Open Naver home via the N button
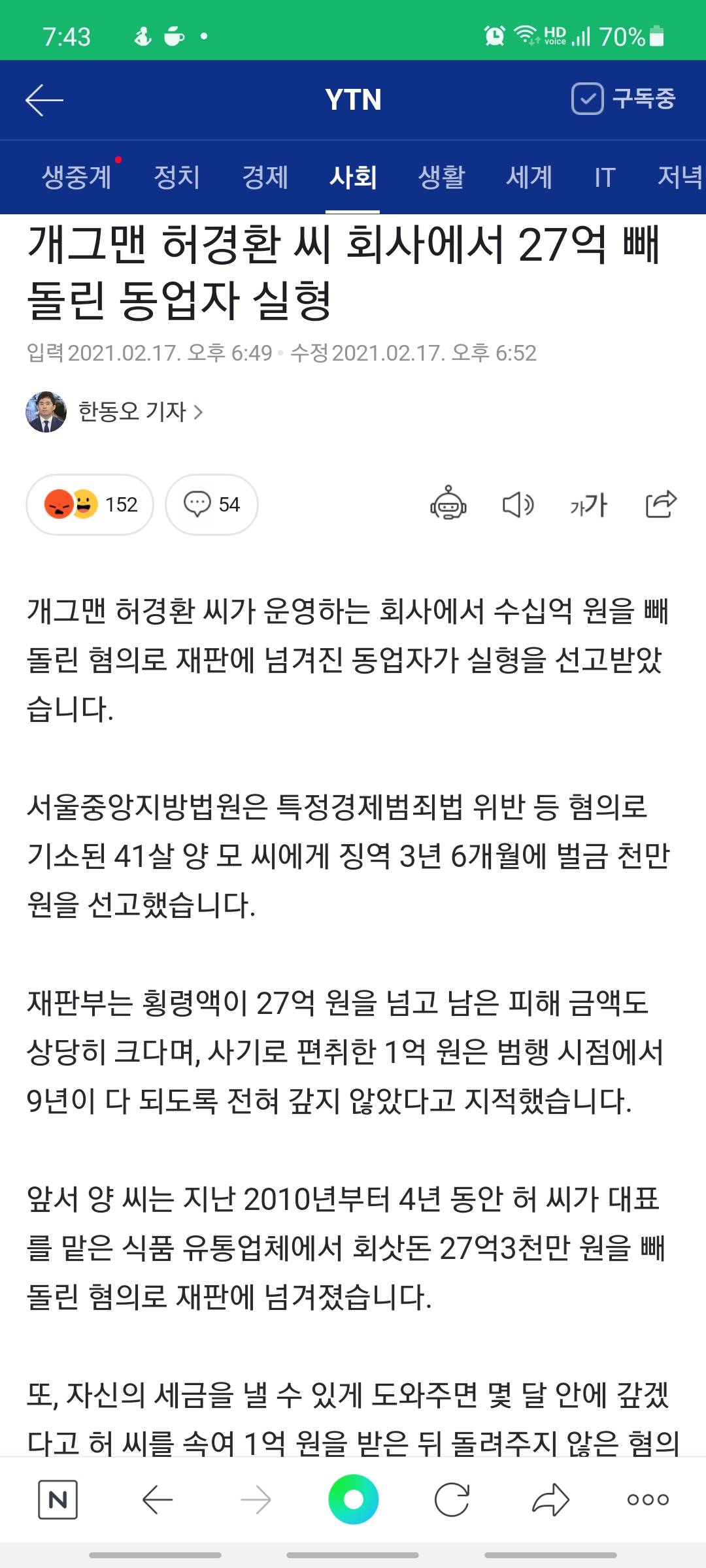 coord(58,1499)
